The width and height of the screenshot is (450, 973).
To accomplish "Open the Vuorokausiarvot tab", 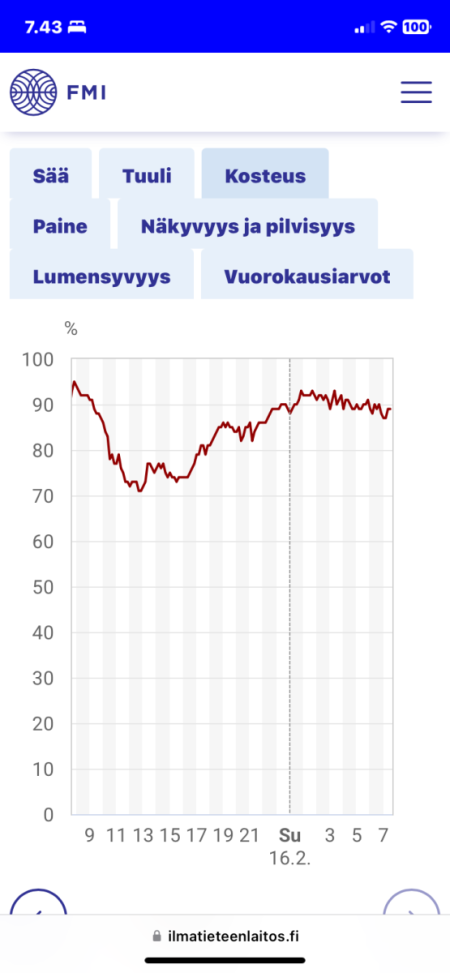I will [307, 276].
